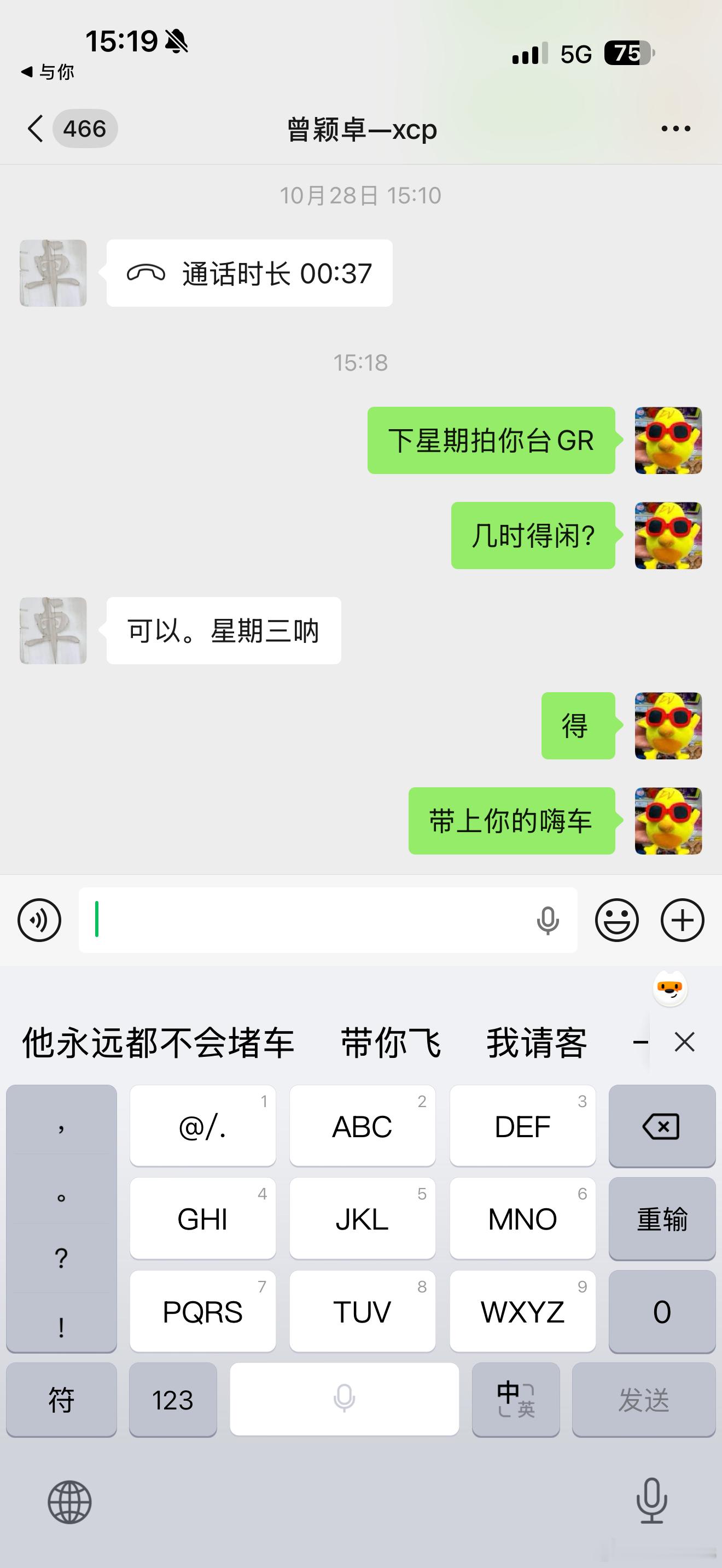Image resolution: width=722 pixels, height=1568 pixels.
Task: Open the chat options with the ellipsis menu
Action: 675,128
